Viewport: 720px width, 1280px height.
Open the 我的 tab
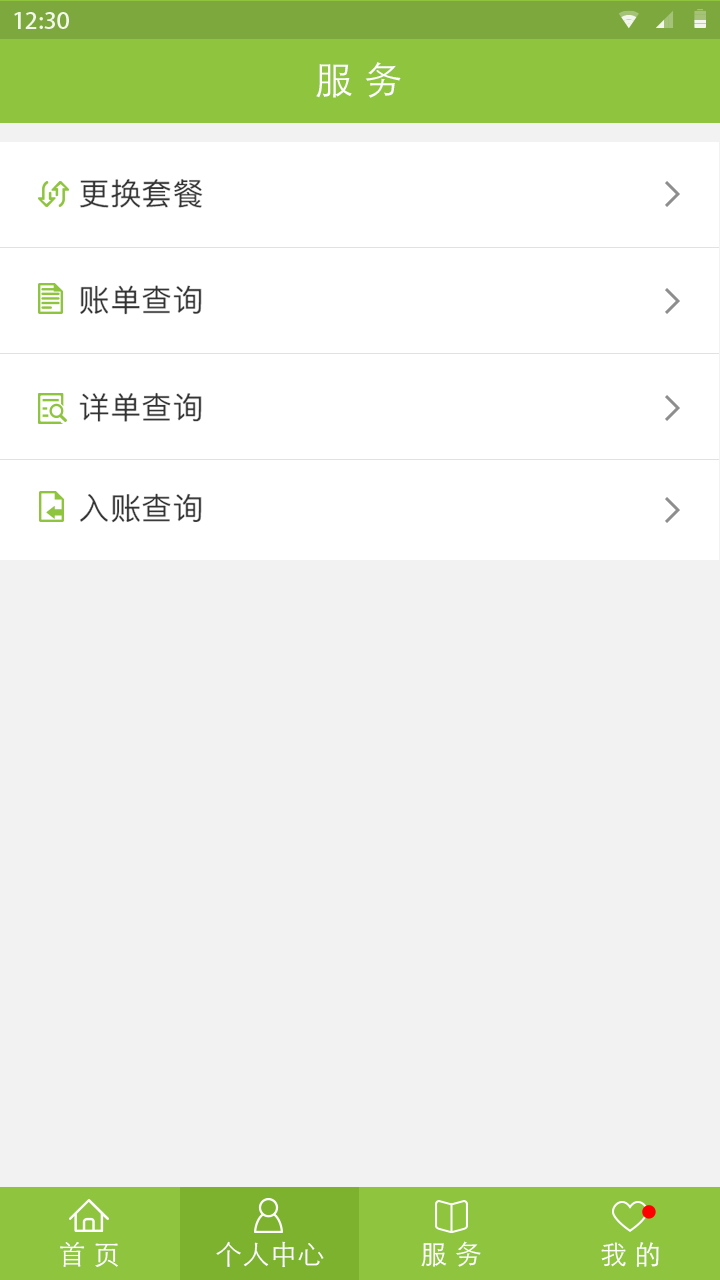click(630, 1233)
